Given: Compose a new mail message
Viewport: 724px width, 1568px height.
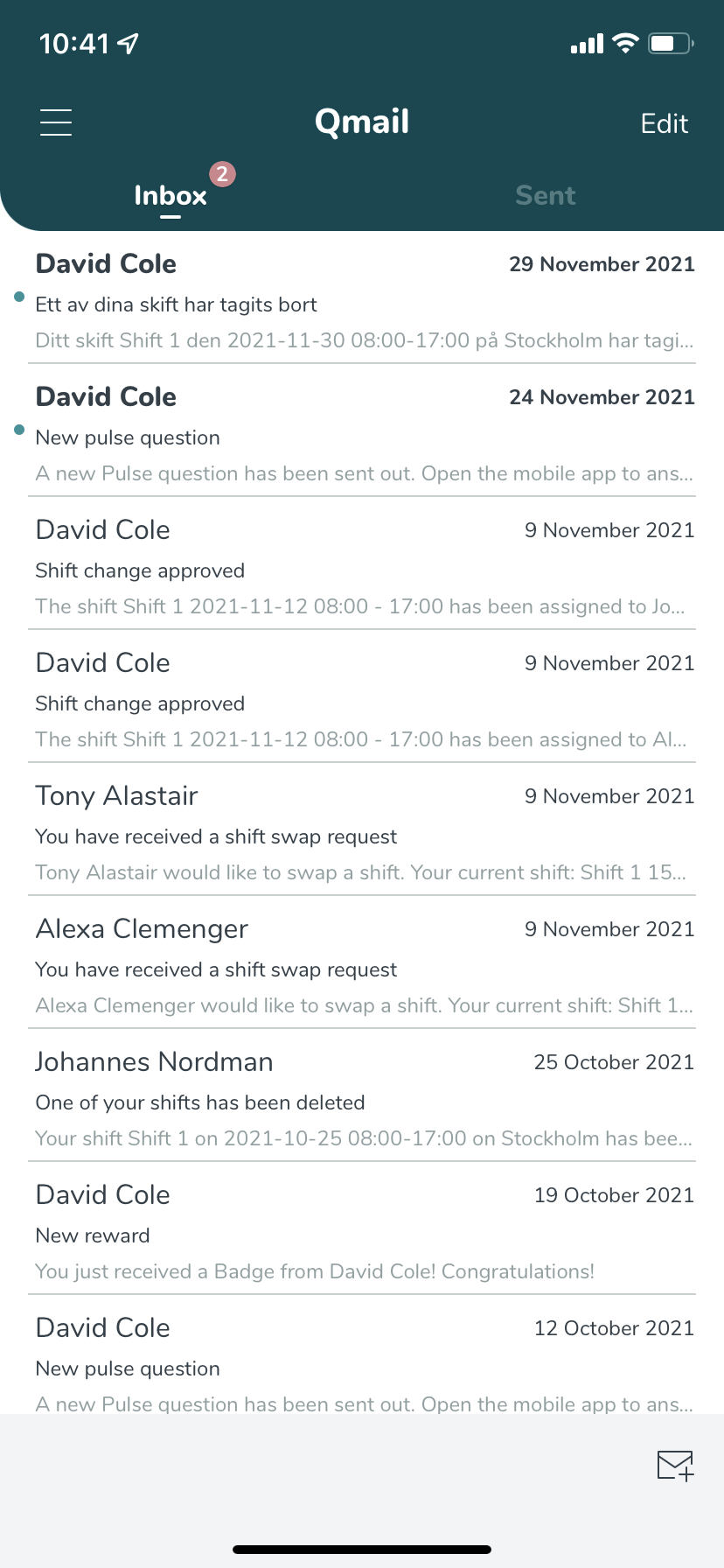Looking at the screenshot, I should pyautogui.click(x=675, y=1465).
